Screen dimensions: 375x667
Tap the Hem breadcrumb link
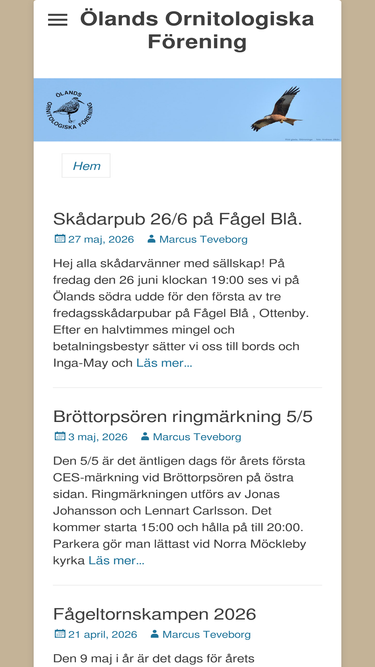point(86,166)
